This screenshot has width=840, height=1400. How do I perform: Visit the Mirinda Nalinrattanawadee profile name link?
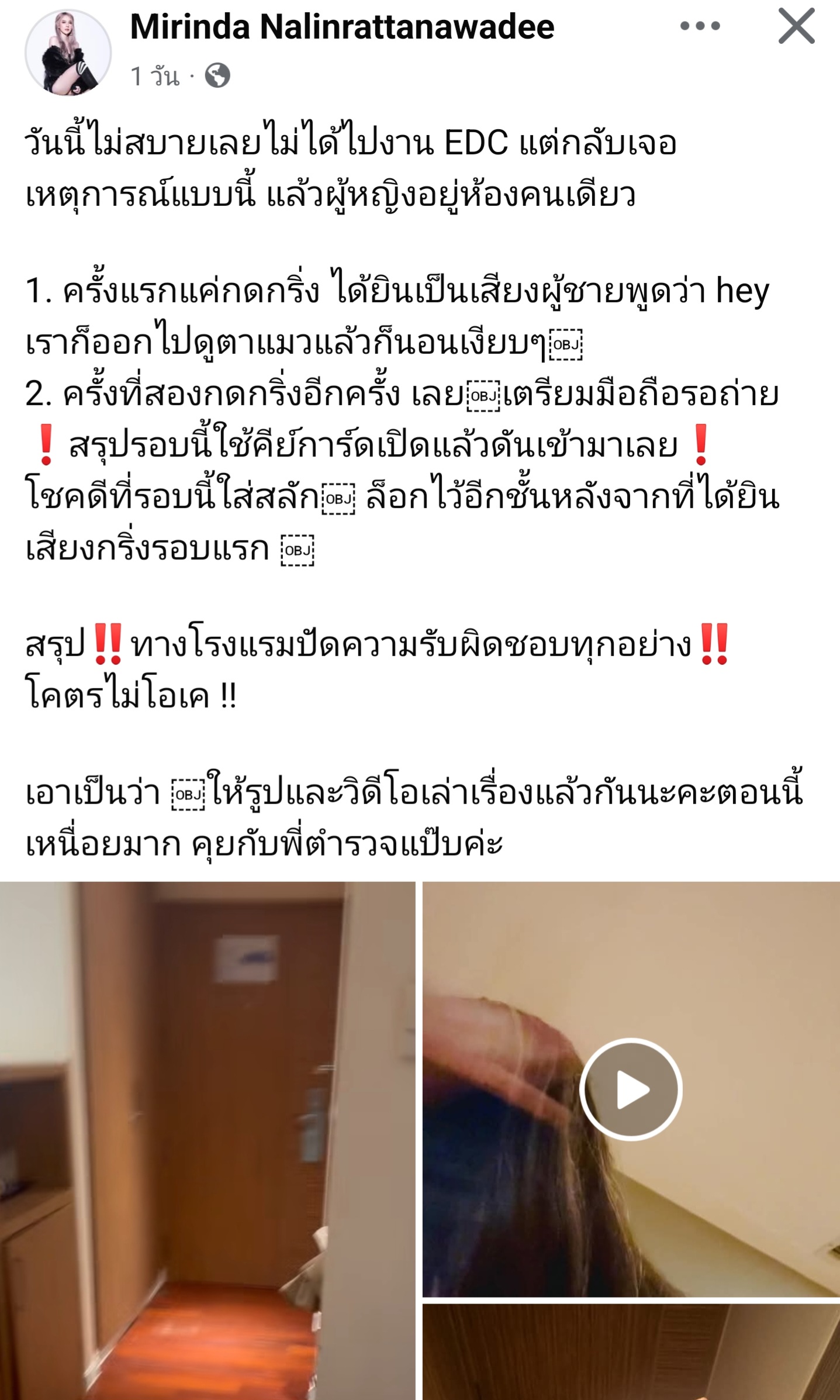(342, 27)
